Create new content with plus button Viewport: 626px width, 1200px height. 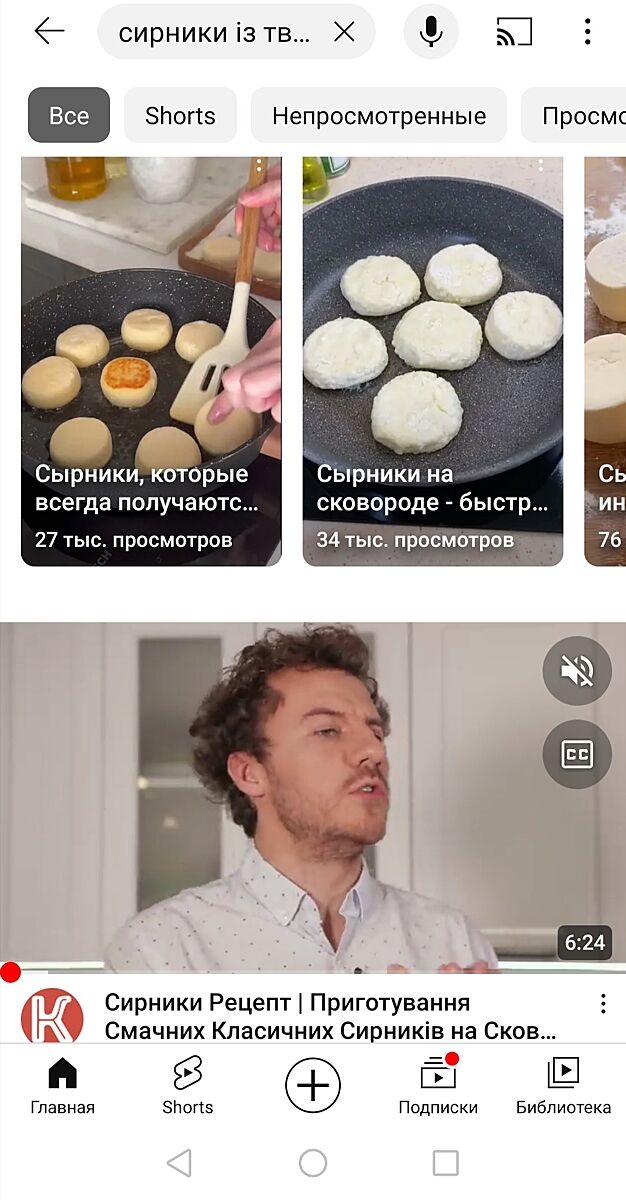coord(313,1085)
